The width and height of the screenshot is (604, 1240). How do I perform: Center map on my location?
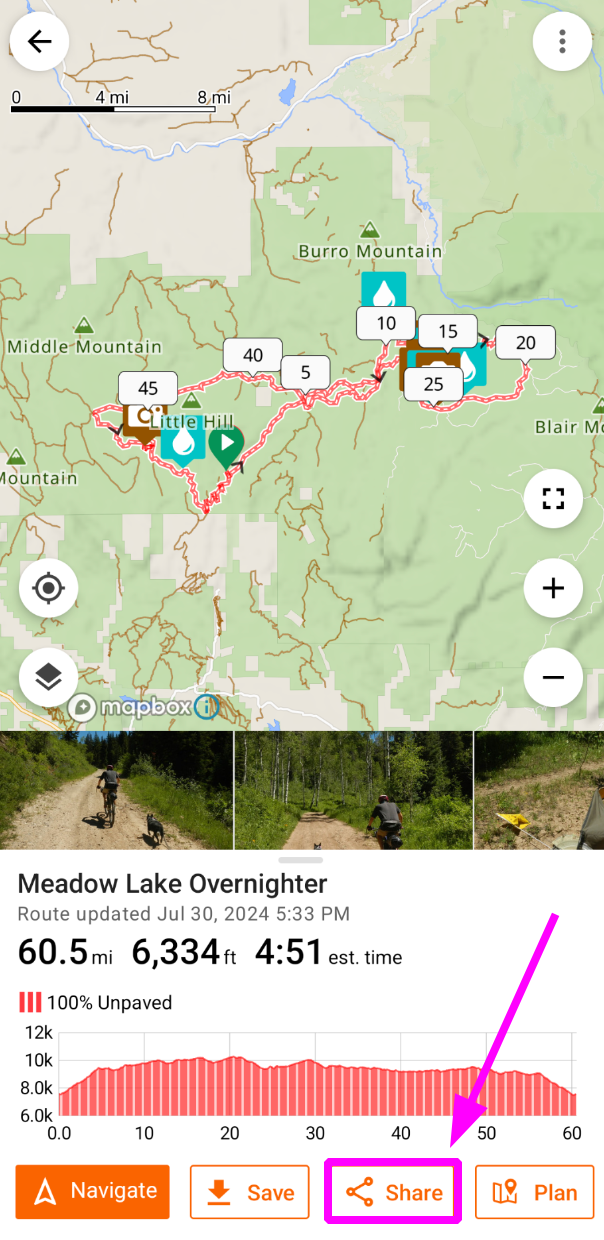(x=49, y=588)
